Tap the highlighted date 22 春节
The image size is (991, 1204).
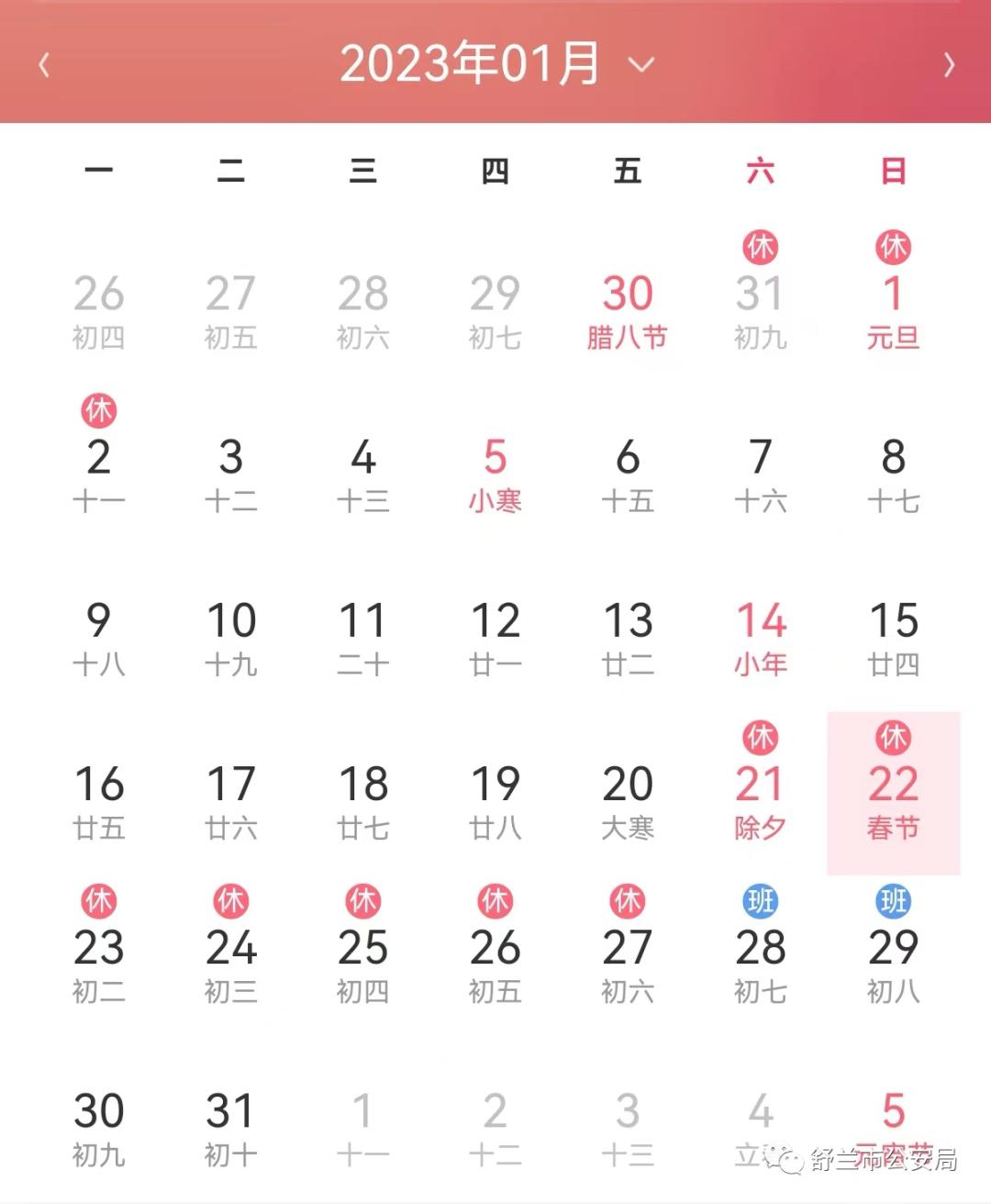(x=893, y=795)
